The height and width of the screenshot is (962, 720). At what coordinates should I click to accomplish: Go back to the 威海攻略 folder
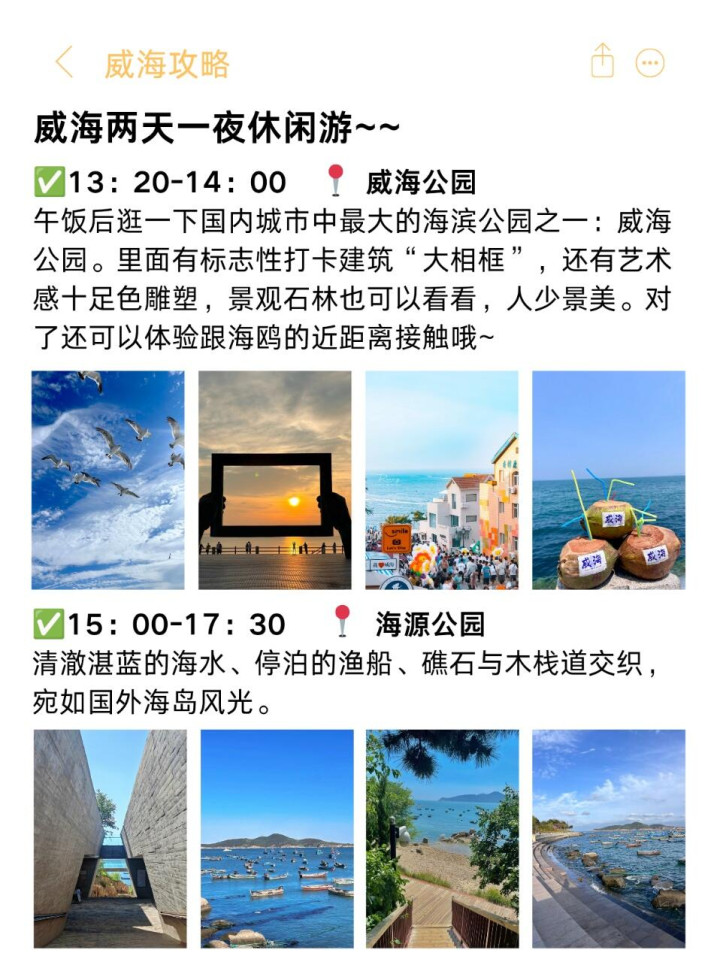point(65,63)
